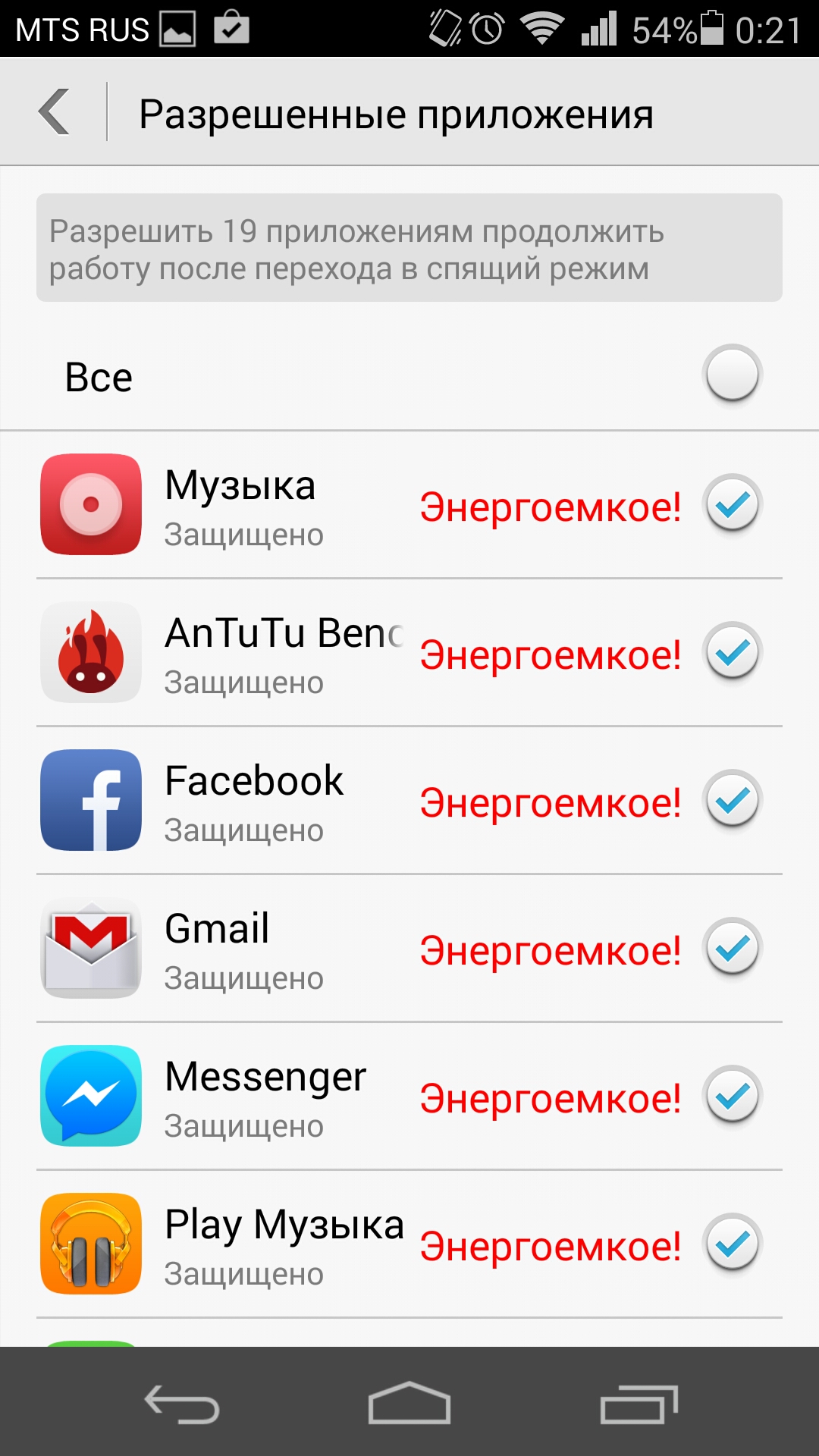Uncheck Play Музыка app
This screenshot has height=1456, width=819.
pyautogui.click(x=732, y=1243)
